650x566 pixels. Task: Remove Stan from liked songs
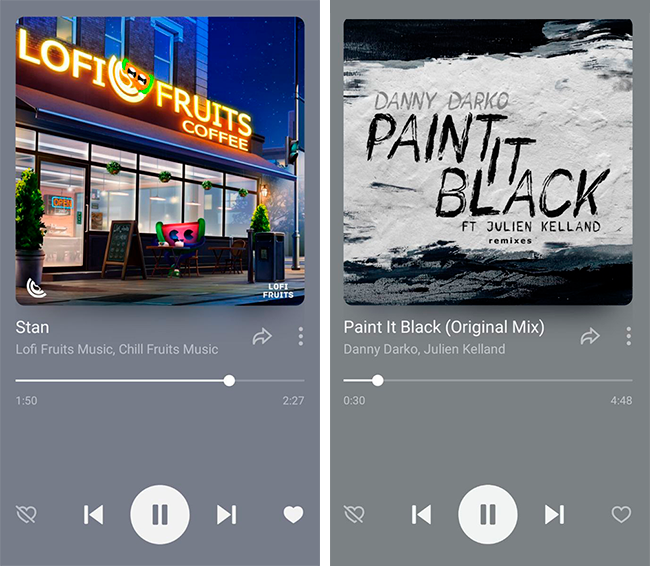pos(293,515)
